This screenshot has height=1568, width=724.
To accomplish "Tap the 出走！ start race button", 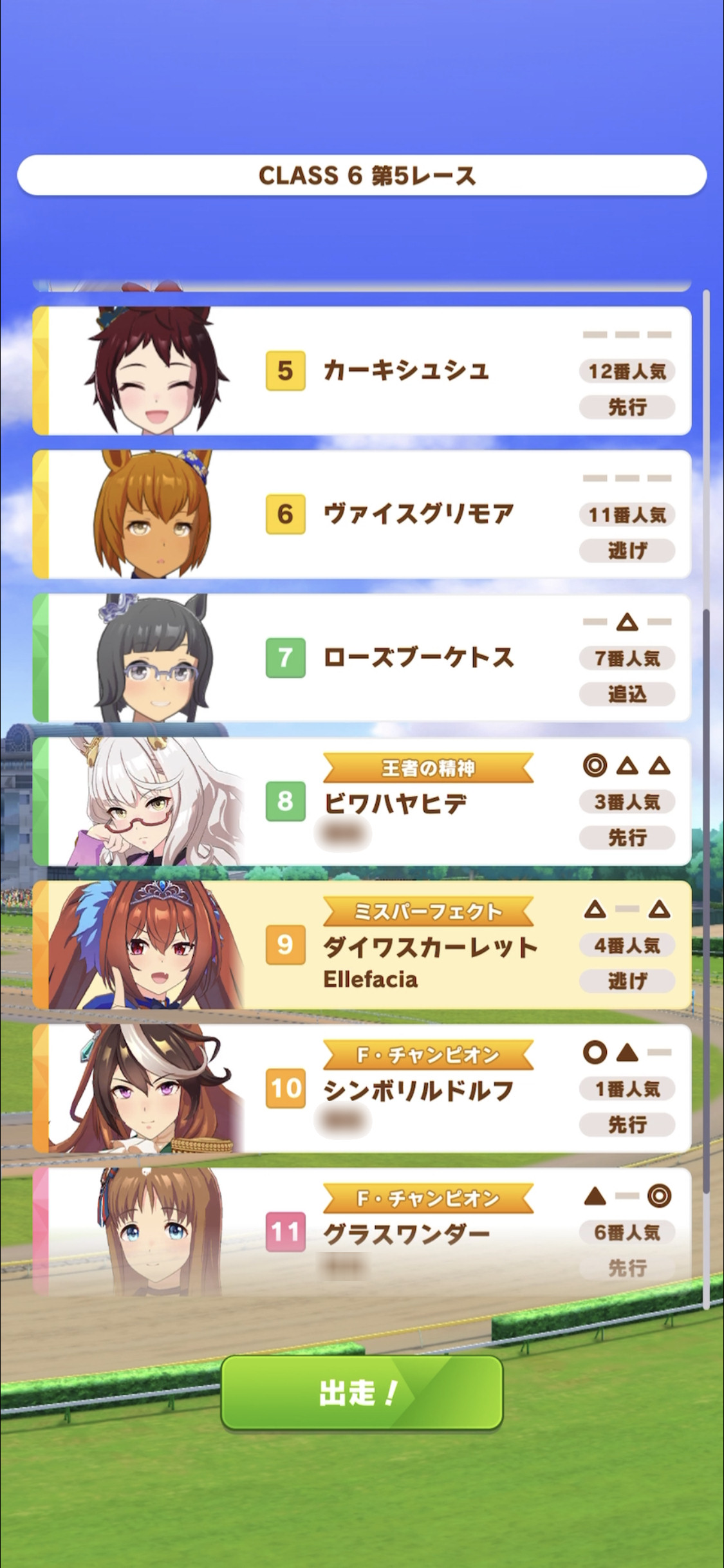I will coord(362,1393).
